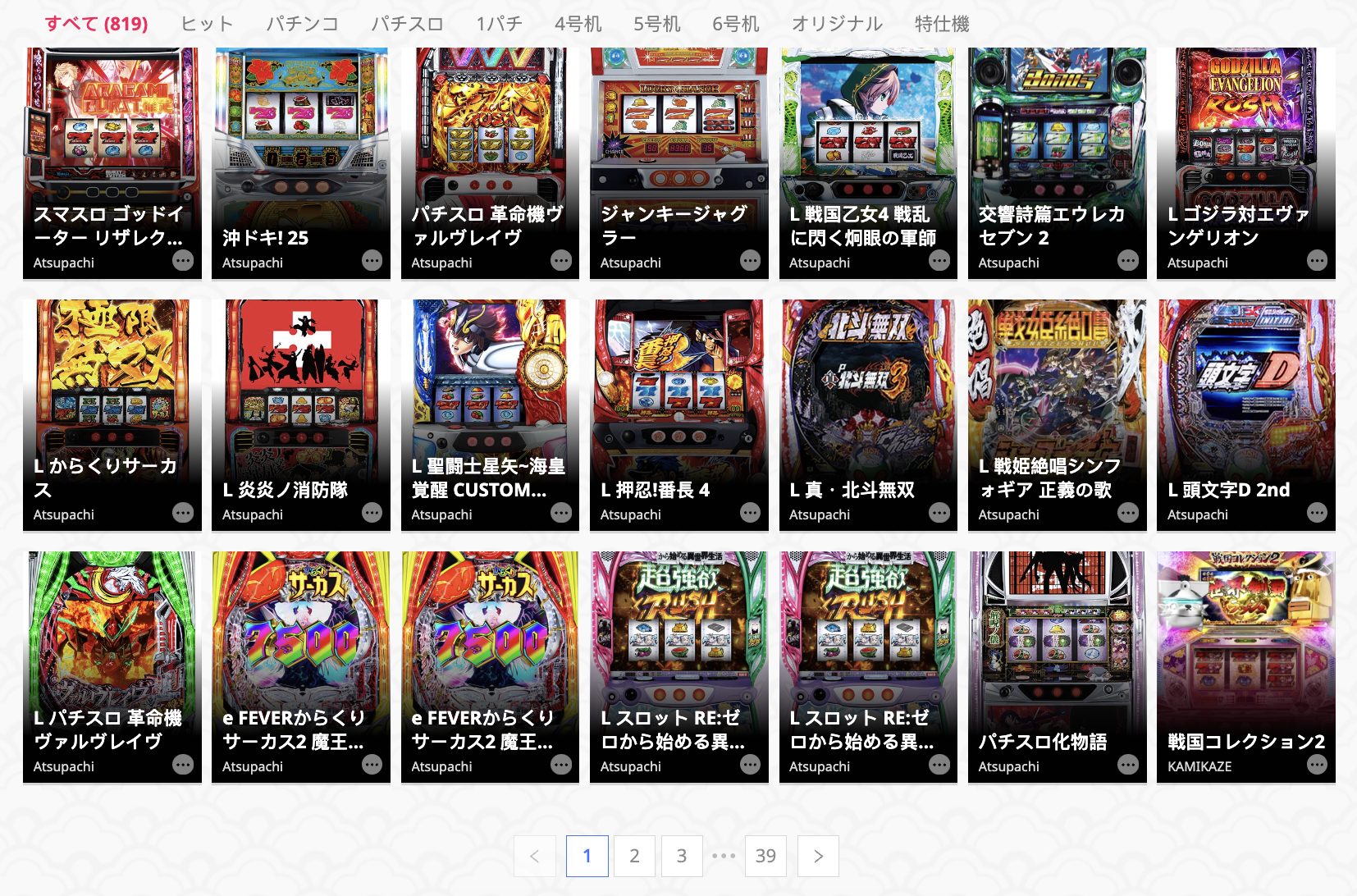The image size is (1357, 896).
Task: Go to page 2
Action: click(634, 856)
